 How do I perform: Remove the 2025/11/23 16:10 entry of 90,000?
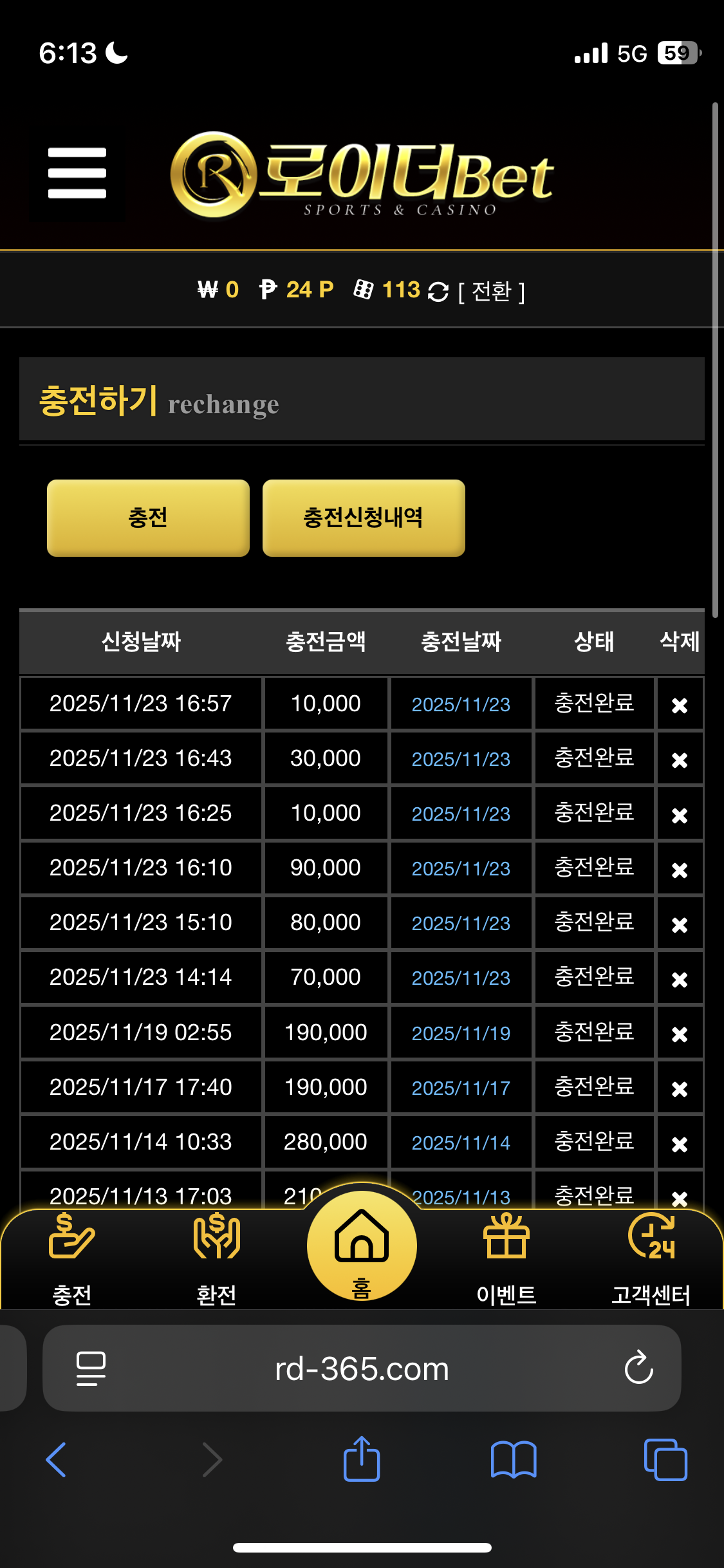click(x=679, y=870)
